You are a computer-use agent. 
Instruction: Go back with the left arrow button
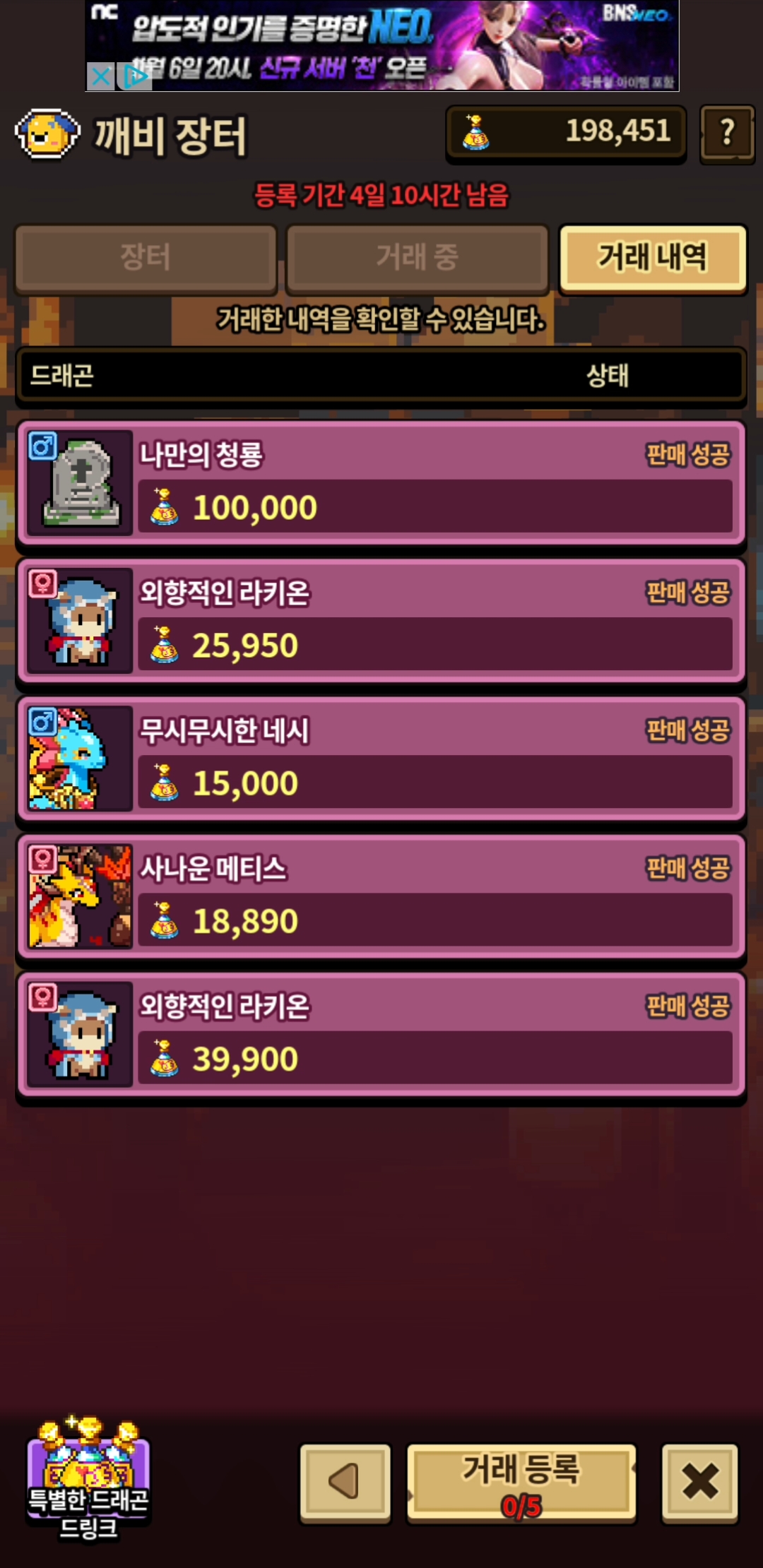point(345,1483)
